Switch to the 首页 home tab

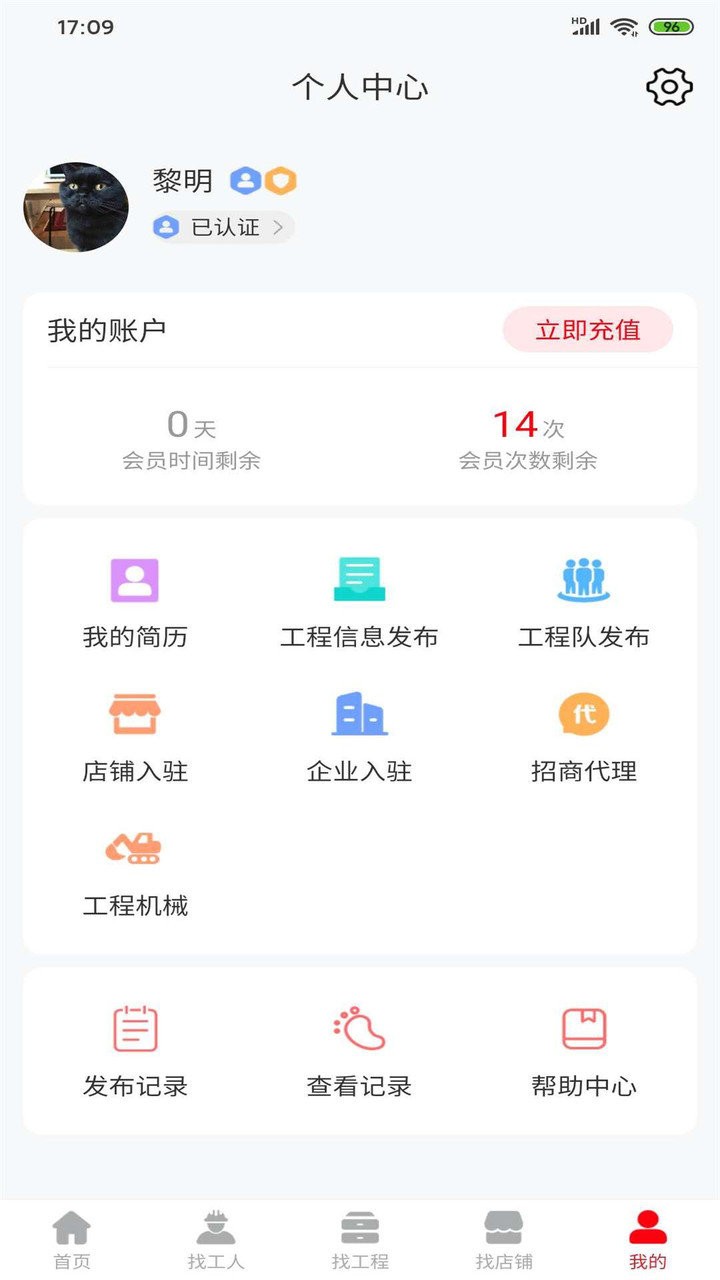(70, 1237)
